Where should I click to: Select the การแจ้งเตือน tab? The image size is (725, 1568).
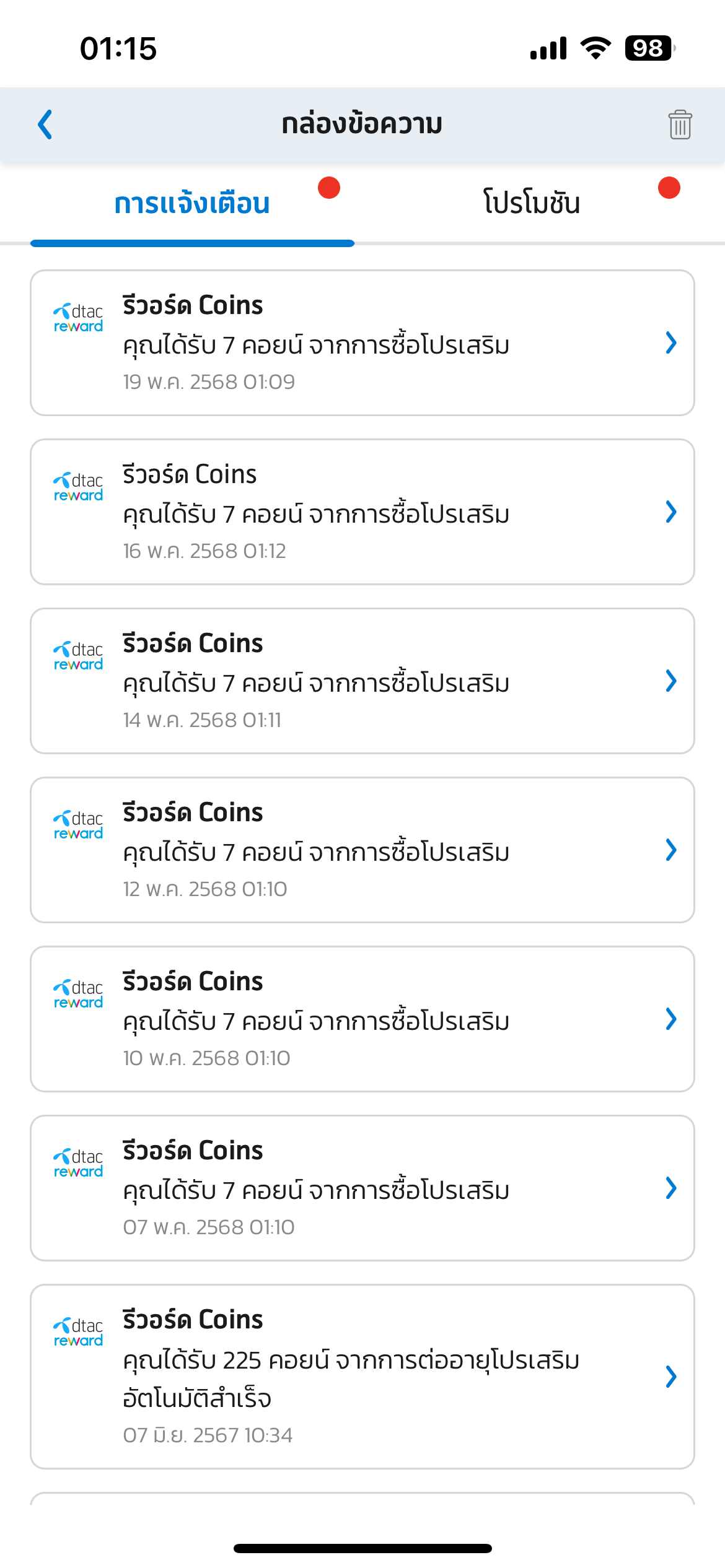click(x=192, y=204)
